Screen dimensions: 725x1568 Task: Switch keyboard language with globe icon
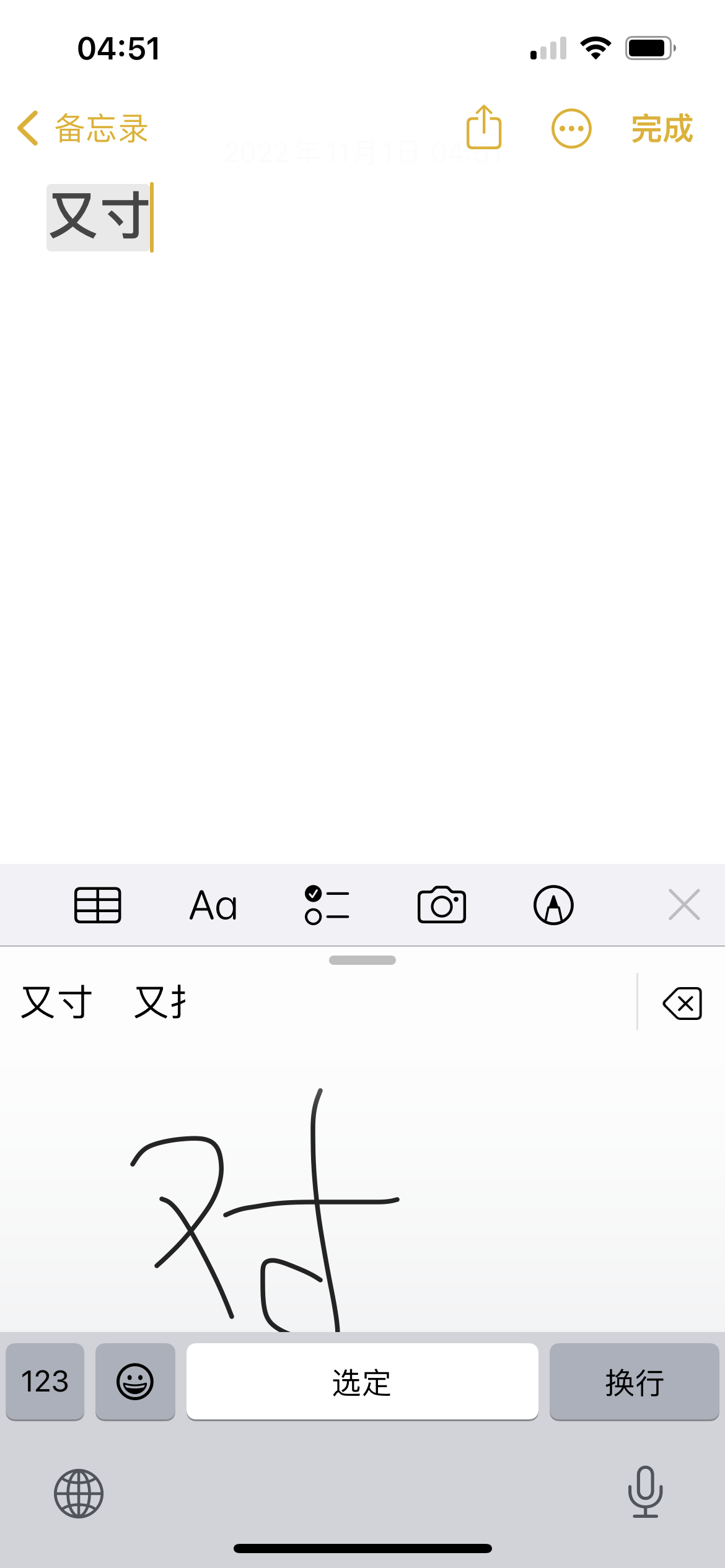(79, 1494)
